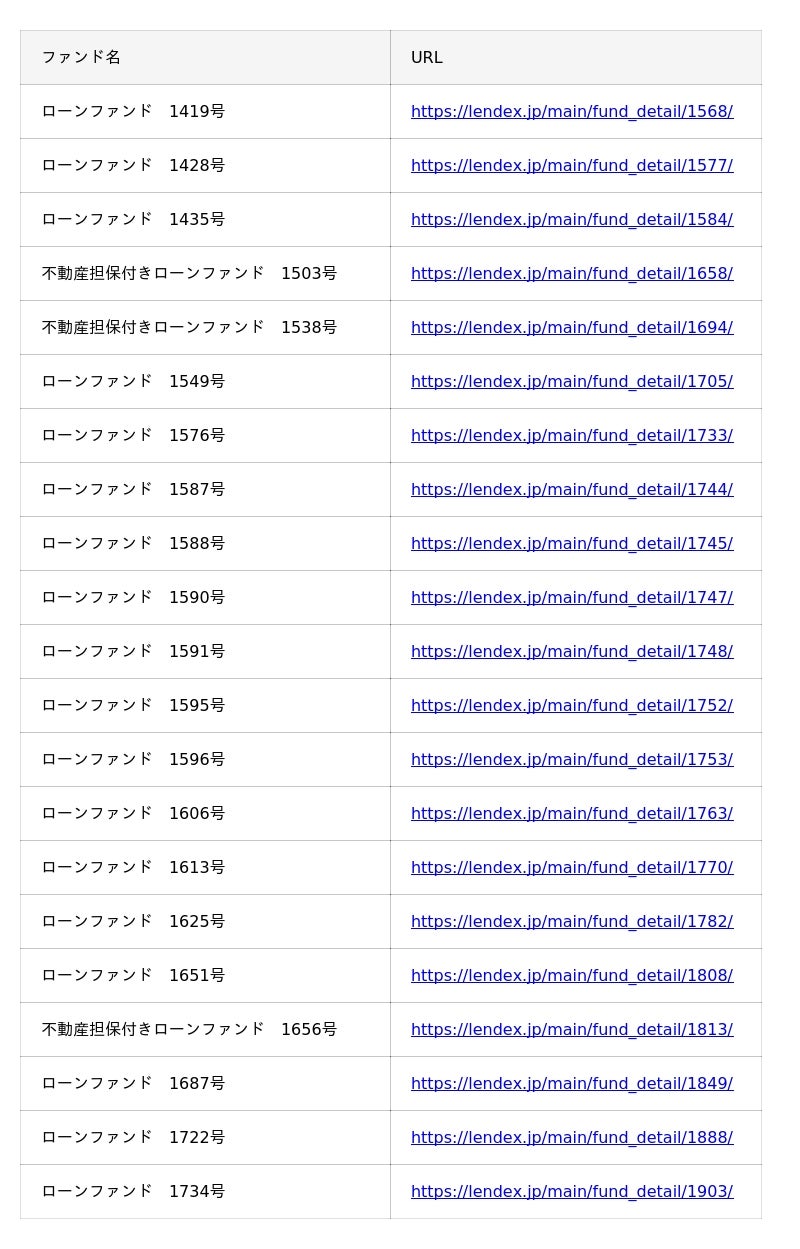Visit the fund_detail/1808 link
This screenshot has height=1249, width=800.
coord(571,976)
